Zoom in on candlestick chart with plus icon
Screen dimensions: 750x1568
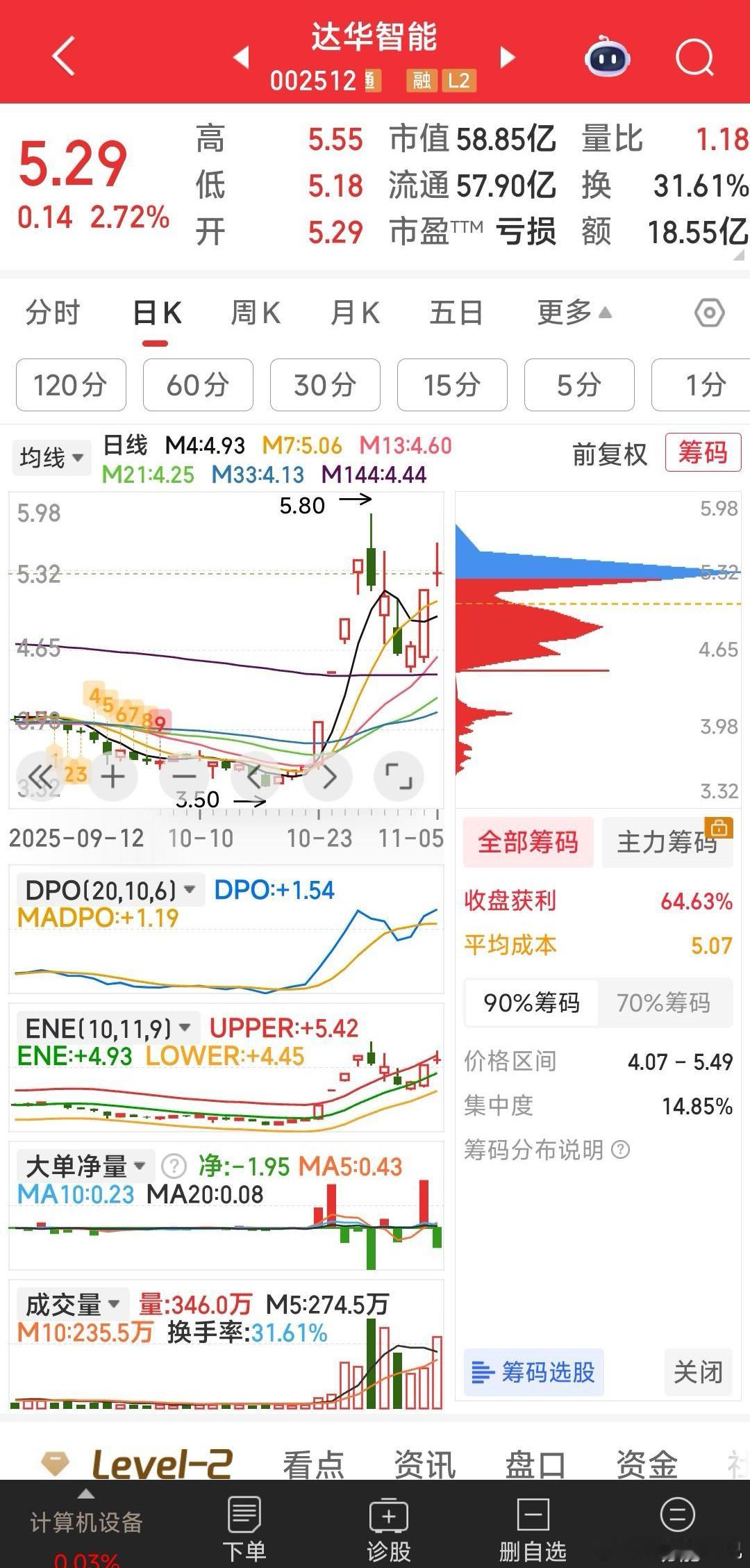[x=112, y=776]
